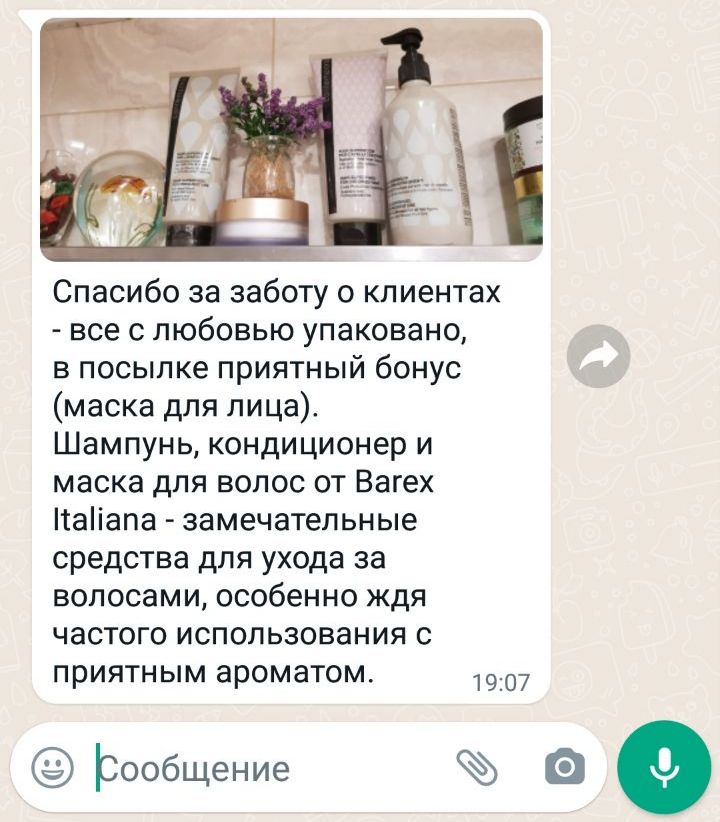
Task: Tap the green microphone voice message button
Action: [x=664, y=767]
